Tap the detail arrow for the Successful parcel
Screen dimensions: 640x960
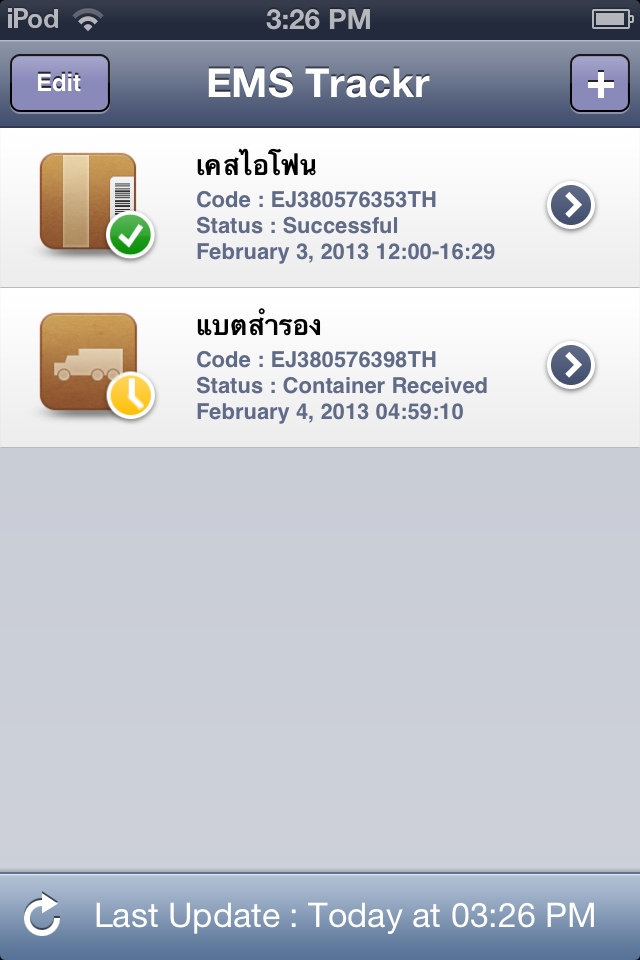tap(571, 206)
